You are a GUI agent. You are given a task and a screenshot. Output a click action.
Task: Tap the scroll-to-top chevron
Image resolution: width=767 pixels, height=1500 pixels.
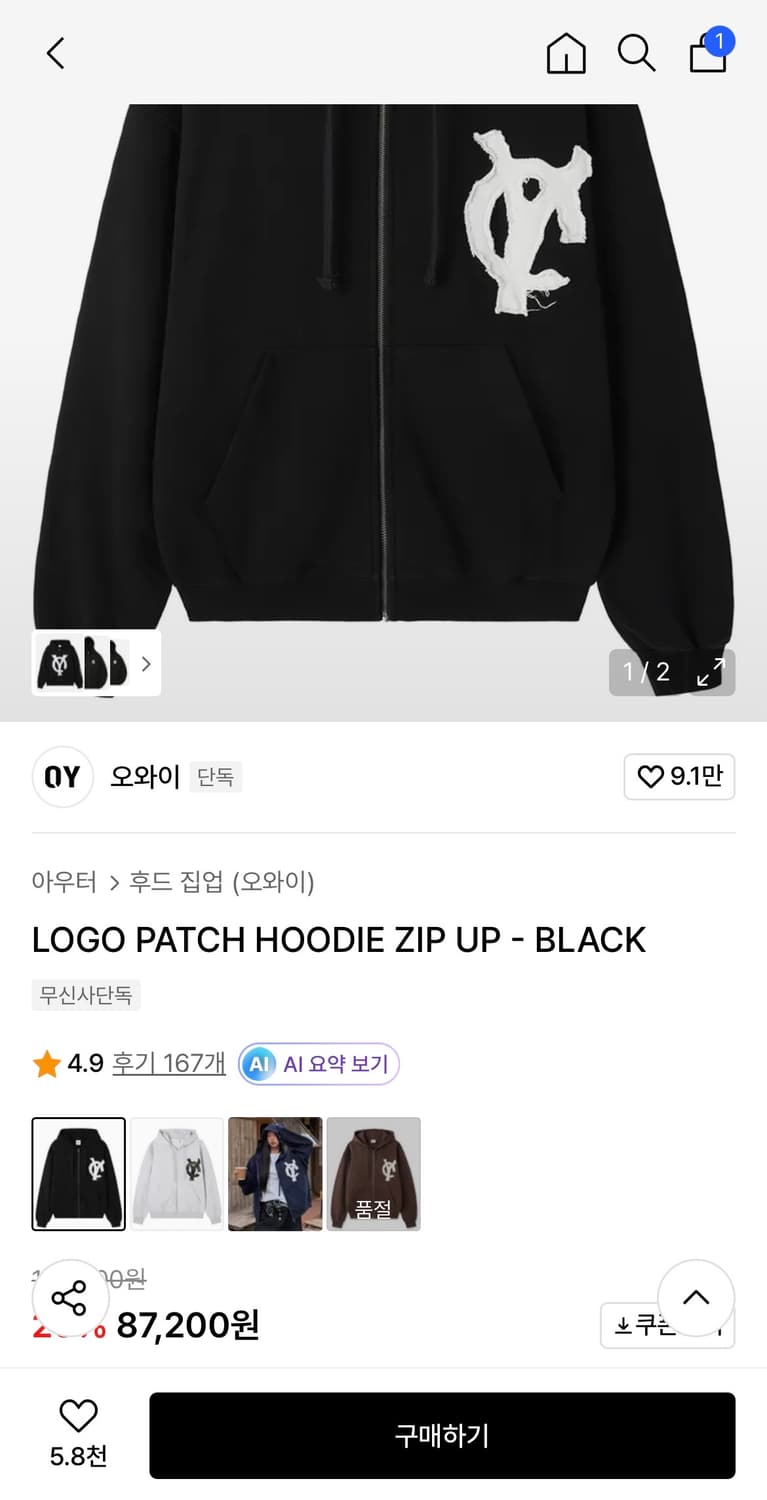[696, 1297]
